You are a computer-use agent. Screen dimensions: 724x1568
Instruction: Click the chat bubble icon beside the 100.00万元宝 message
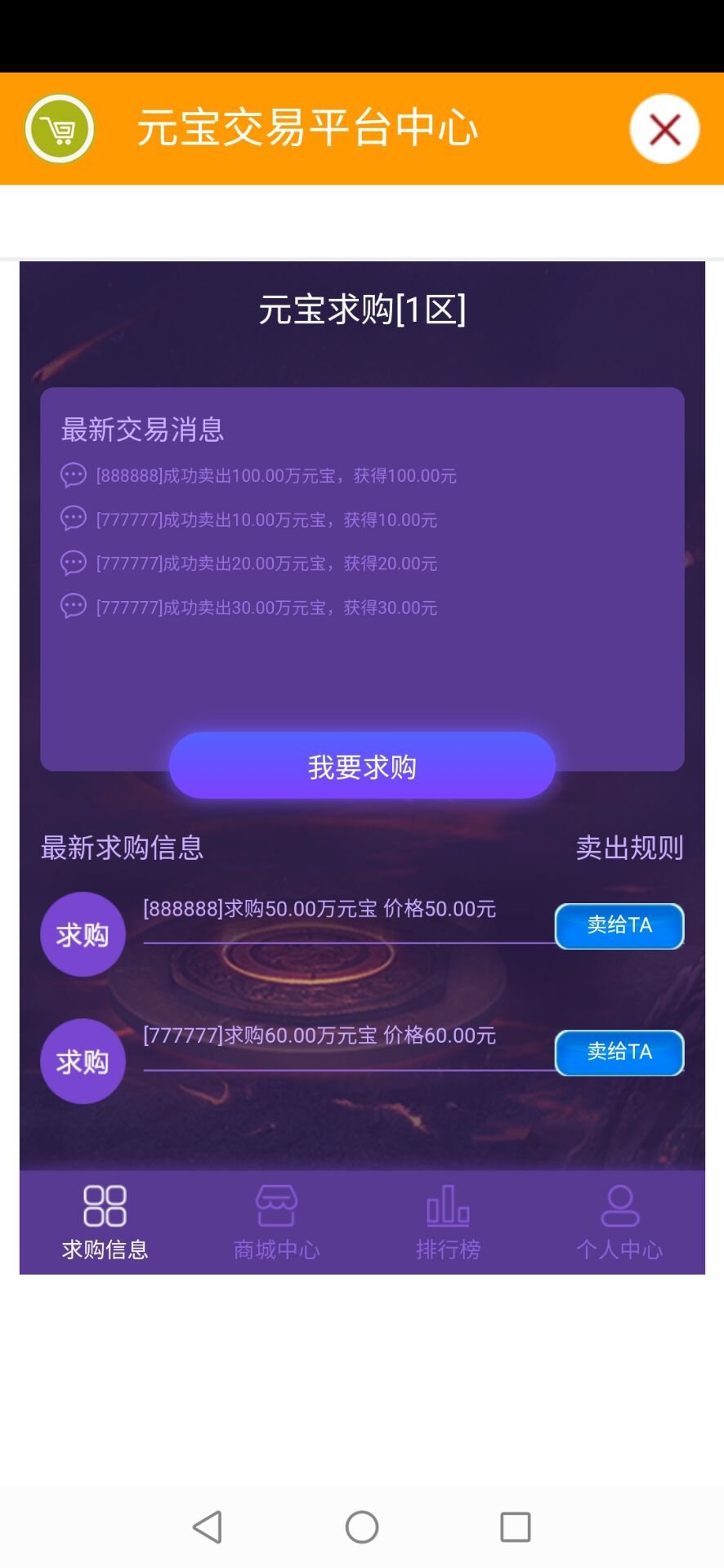click(73, 475)
